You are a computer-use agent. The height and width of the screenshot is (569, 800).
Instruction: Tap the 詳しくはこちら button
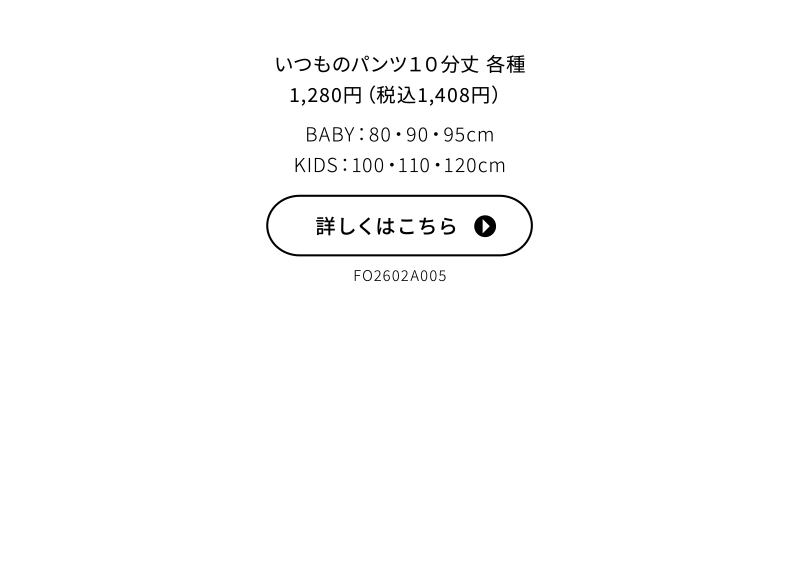[399, 226]
